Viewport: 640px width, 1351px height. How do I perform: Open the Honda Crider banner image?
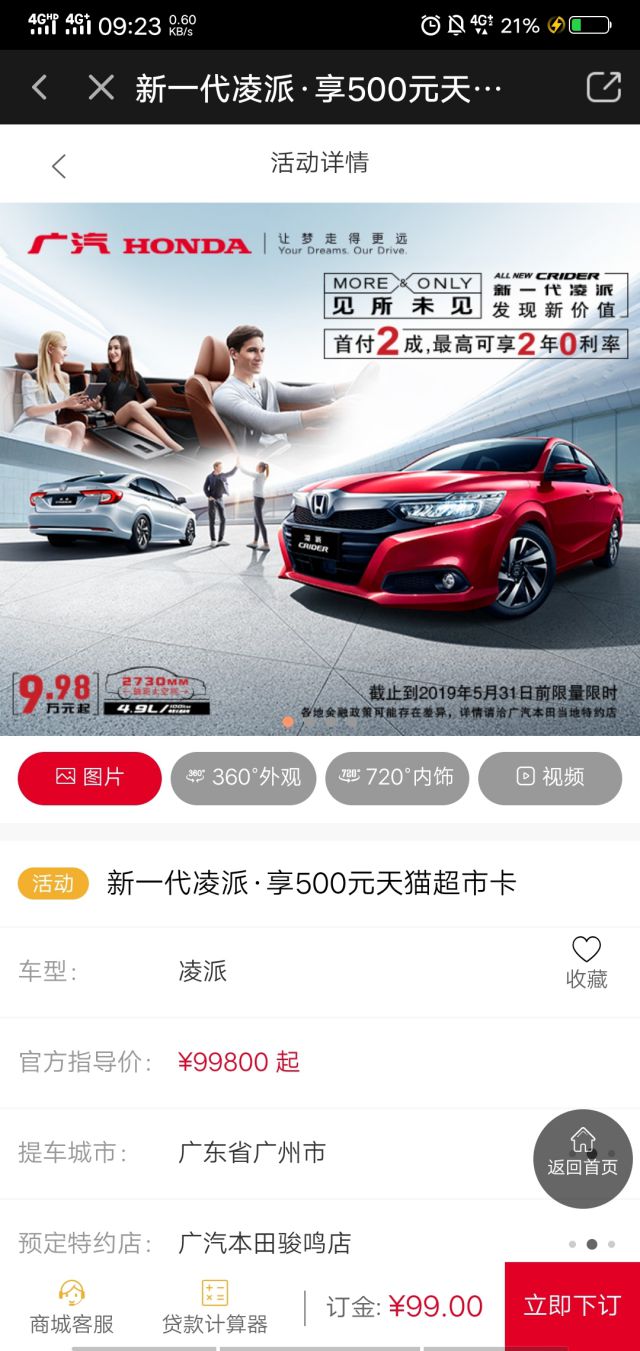320,468
